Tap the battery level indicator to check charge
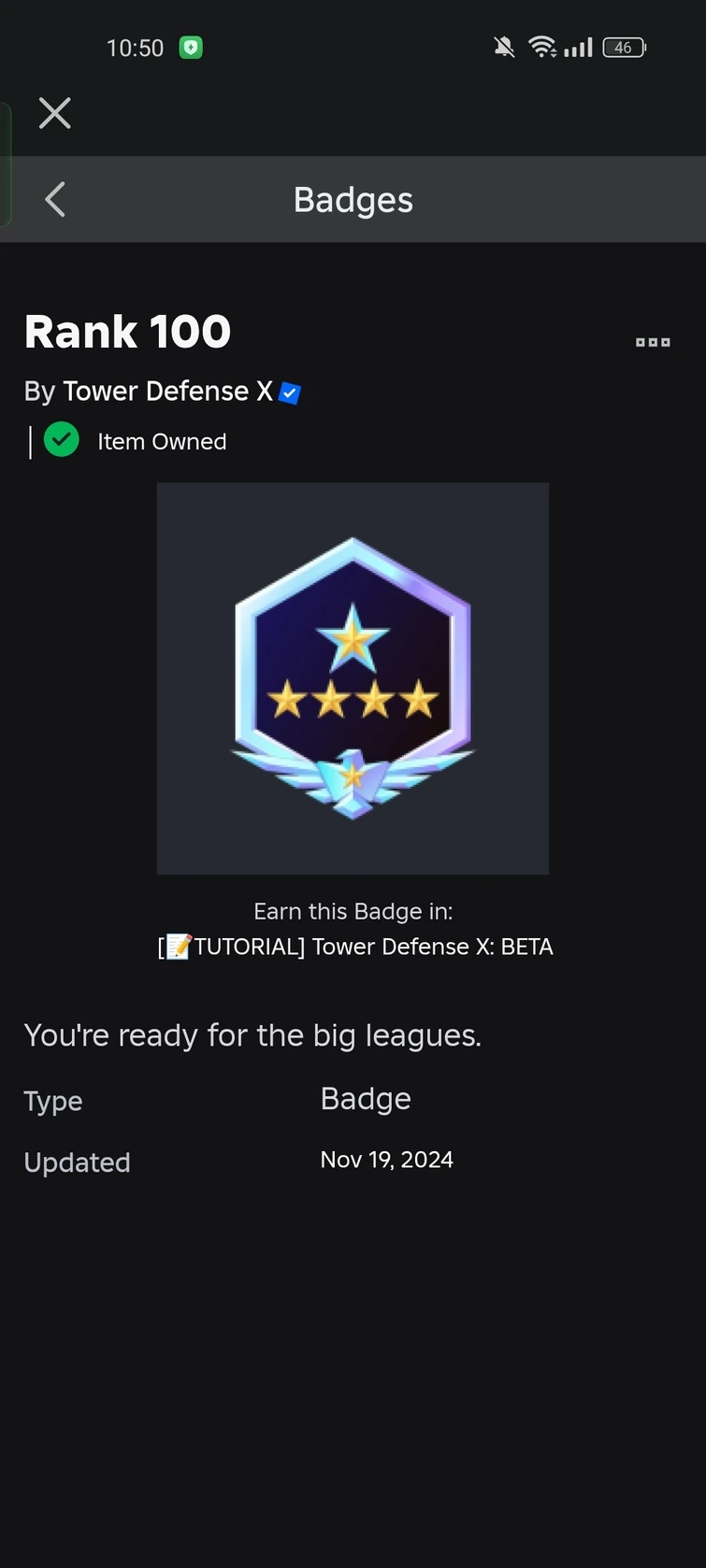The width and height of the screenshot is (706, 1568). point(622,47)
